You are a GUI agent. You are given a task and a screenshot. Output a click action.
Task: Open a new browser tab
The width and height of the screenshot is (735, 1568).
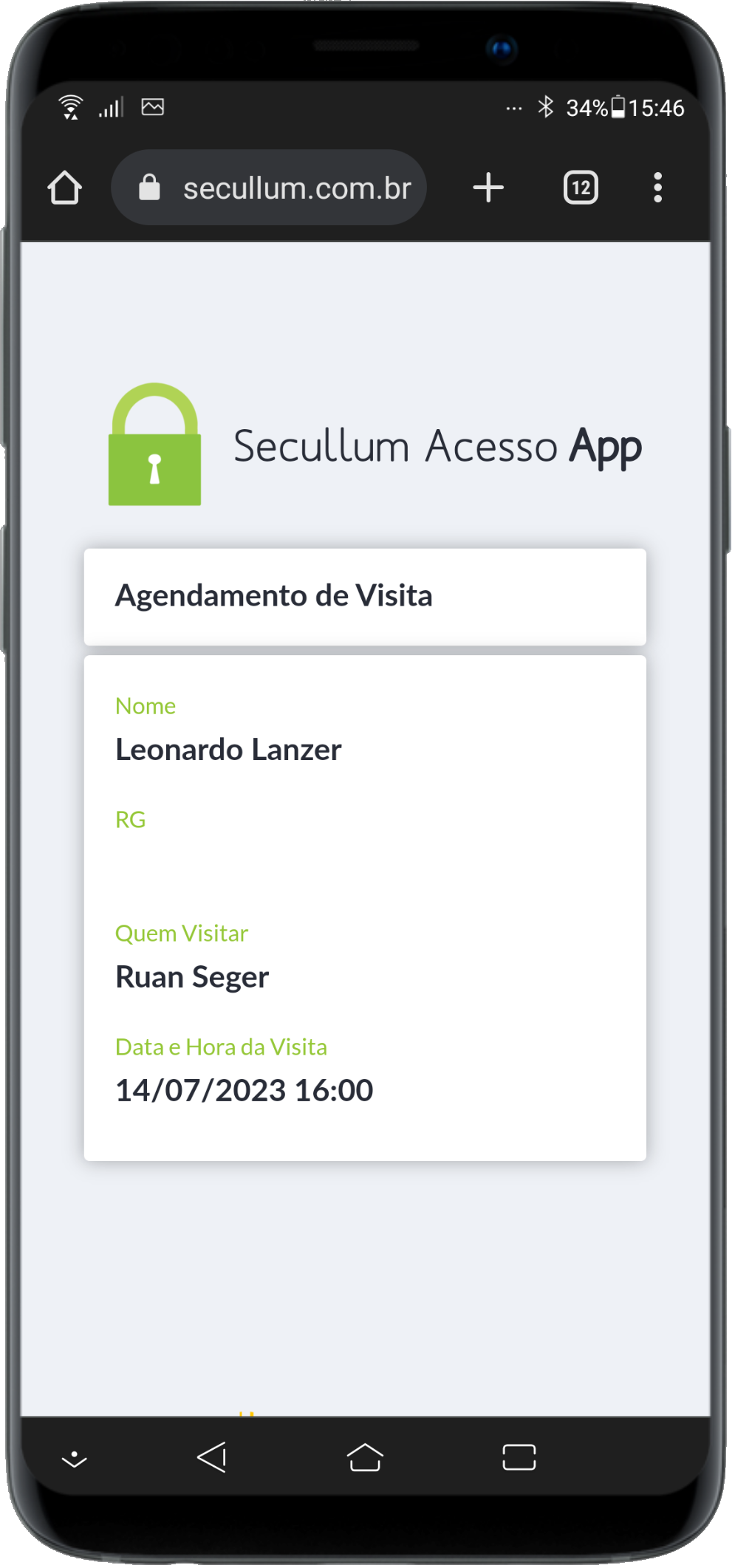[x=488, y=188]
